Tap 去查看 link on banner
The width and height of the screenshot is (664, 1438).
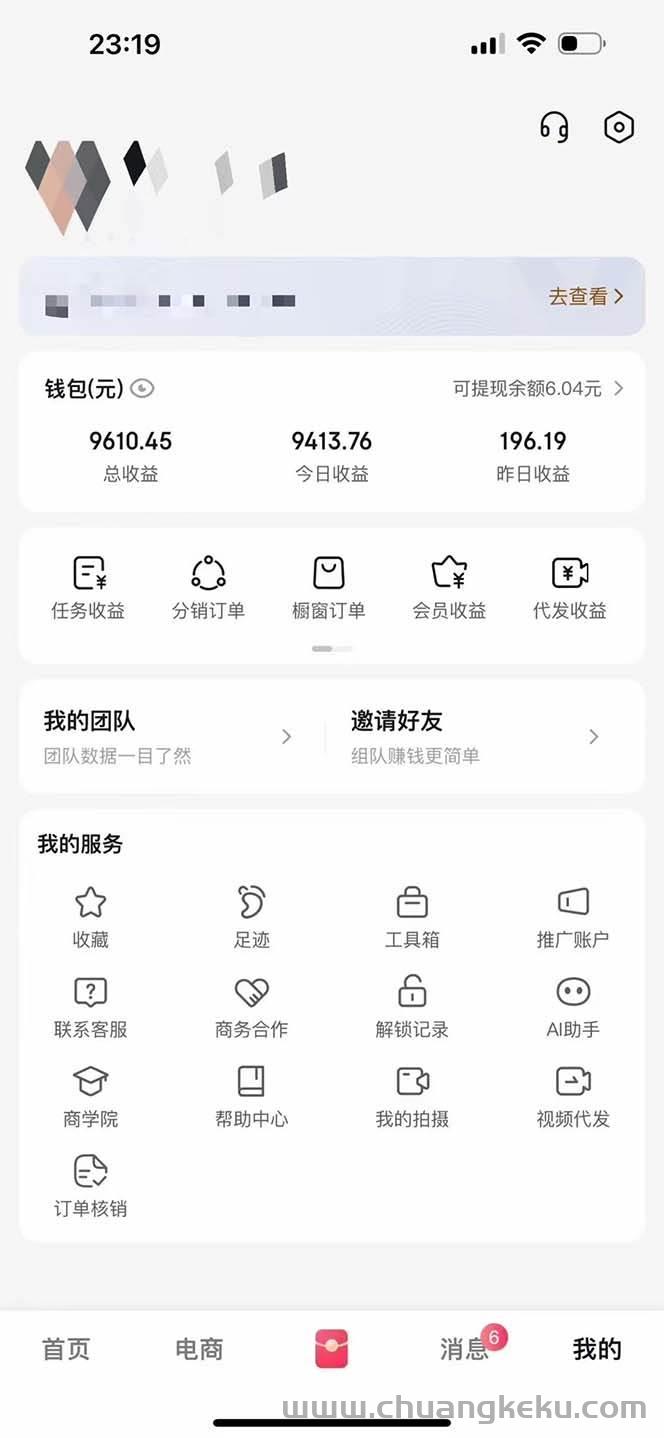[x=585, y=296]
